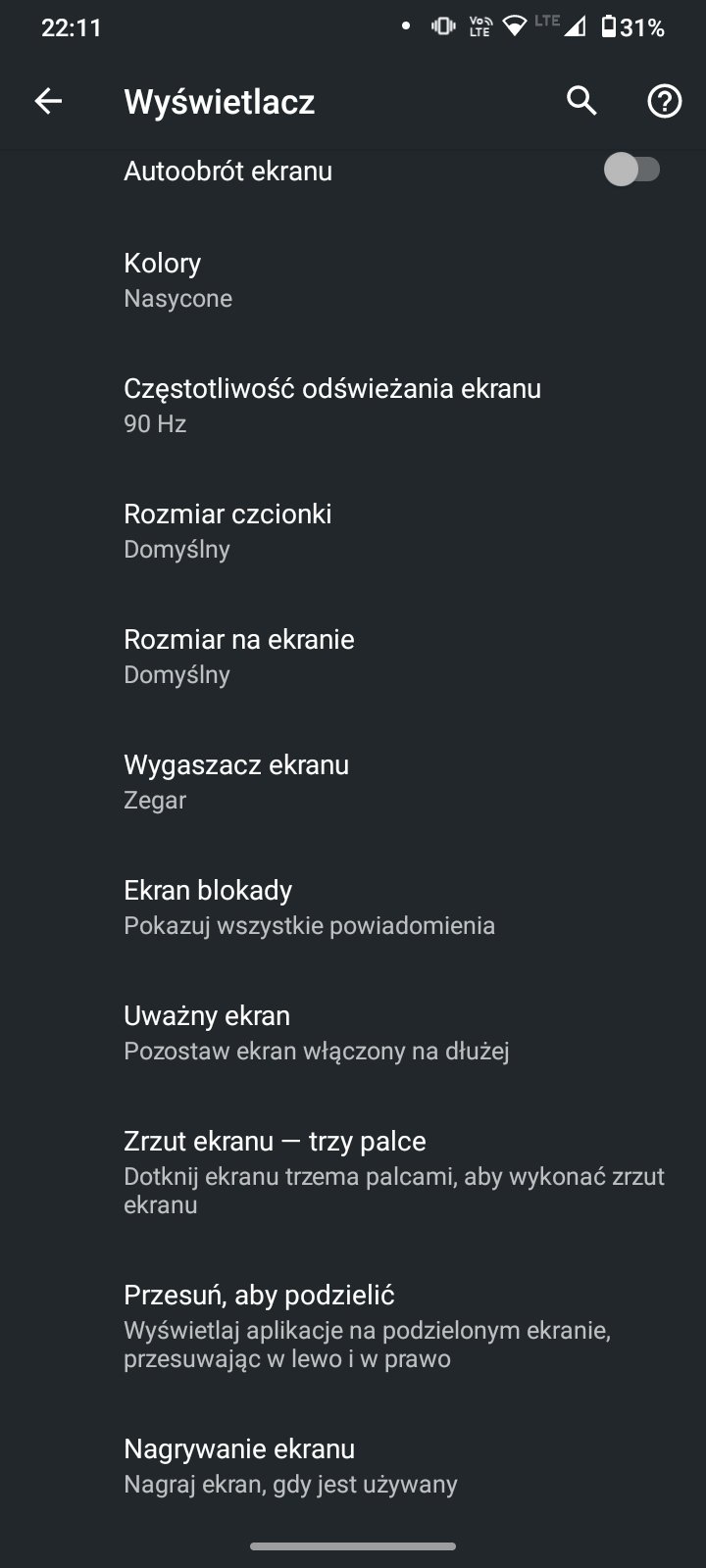
Task: Select Zrzut ekranu — trzy palce
Action: [353, 1171]
